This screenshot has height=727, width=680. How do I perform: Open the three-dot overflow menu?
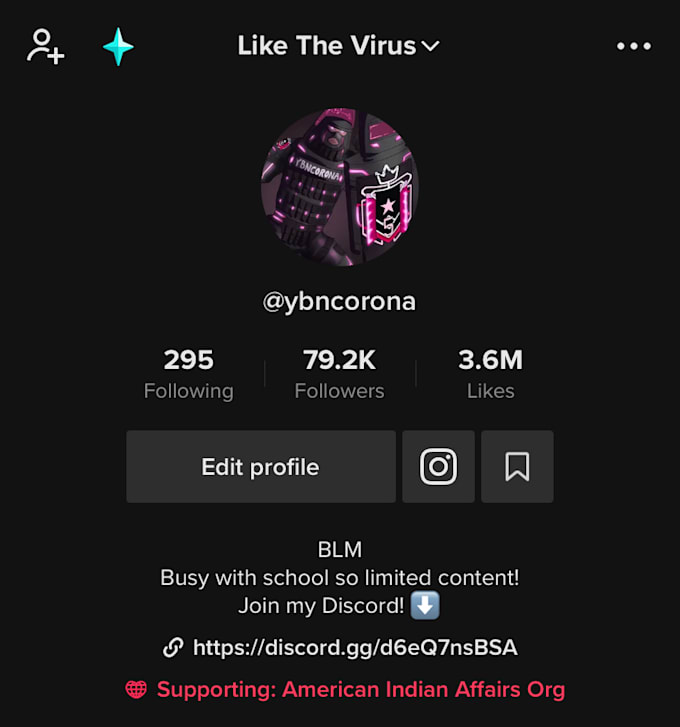tap(633, 46)
